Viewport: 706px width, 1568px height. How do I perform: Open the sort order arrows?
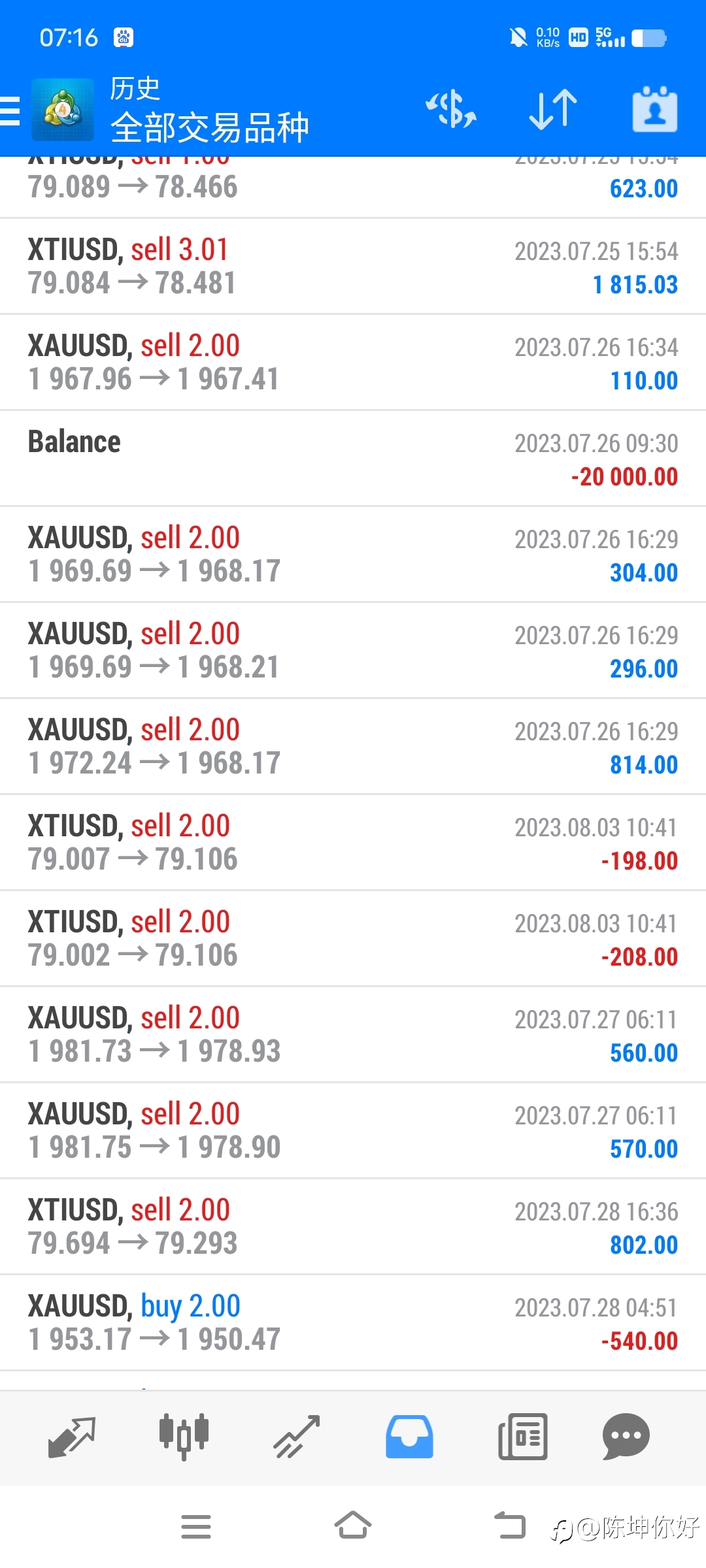coord(553,109)
